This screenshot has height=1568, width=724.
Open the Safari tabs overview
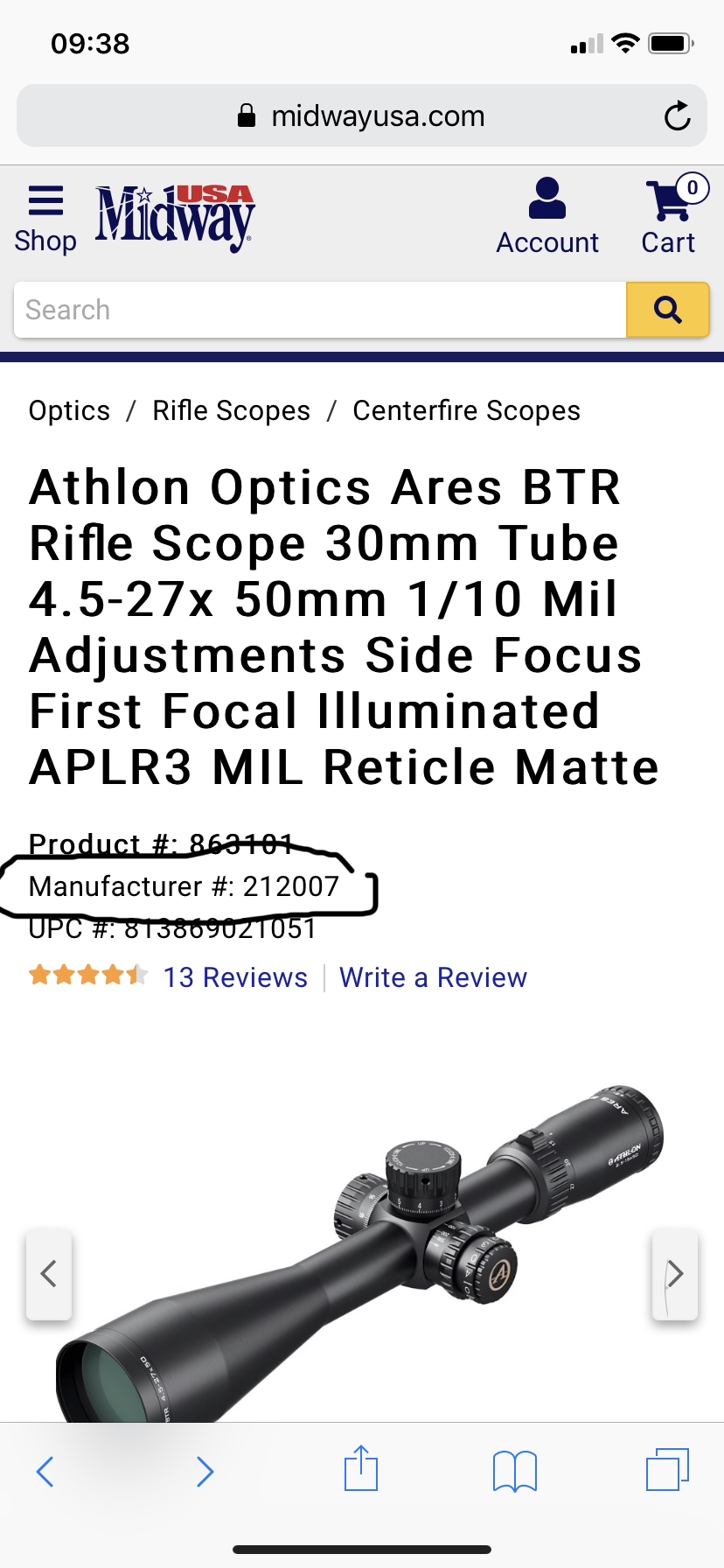click(x=667, y=1470)
